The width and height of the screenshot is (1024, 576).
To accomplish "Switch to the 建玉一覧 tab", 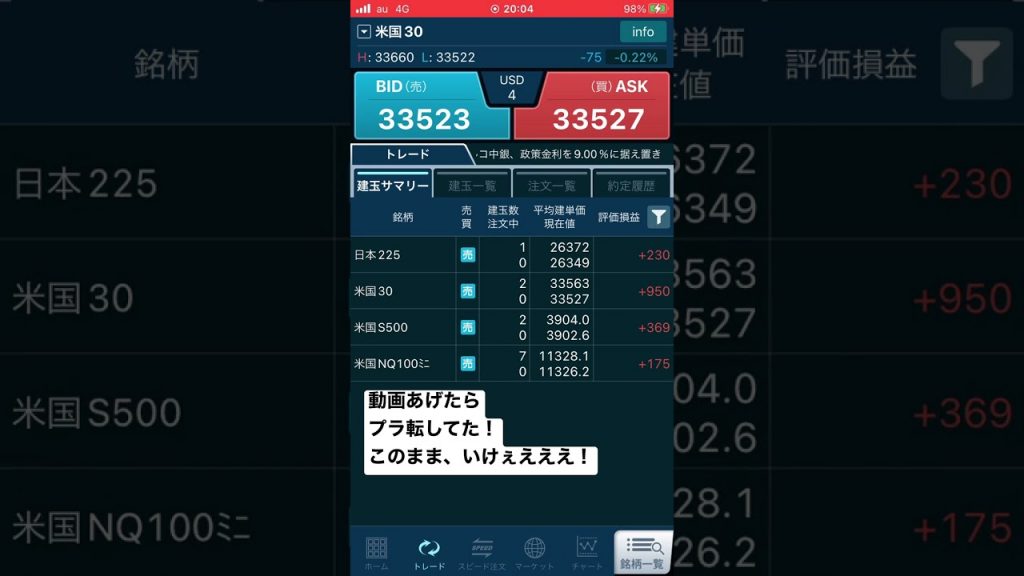I will point(472,186).
